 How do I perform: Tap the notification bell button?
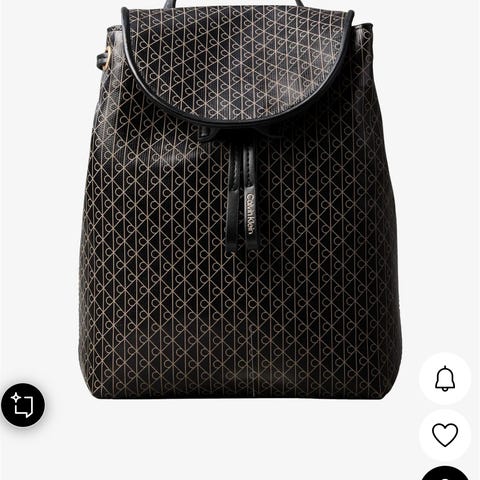pyautogui.click(x=445, y=379)
